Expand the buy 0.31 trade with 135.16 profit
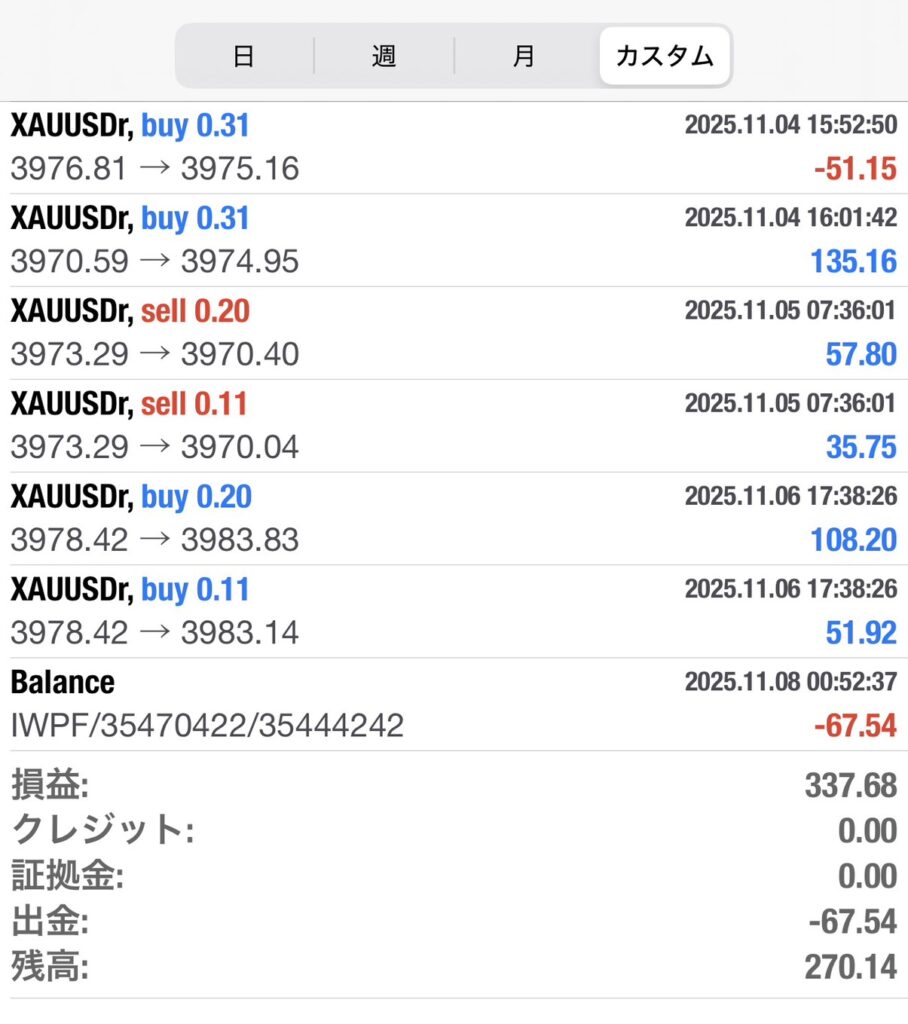This screenshot has height=1024, width=908. click(x=454, y=240)
